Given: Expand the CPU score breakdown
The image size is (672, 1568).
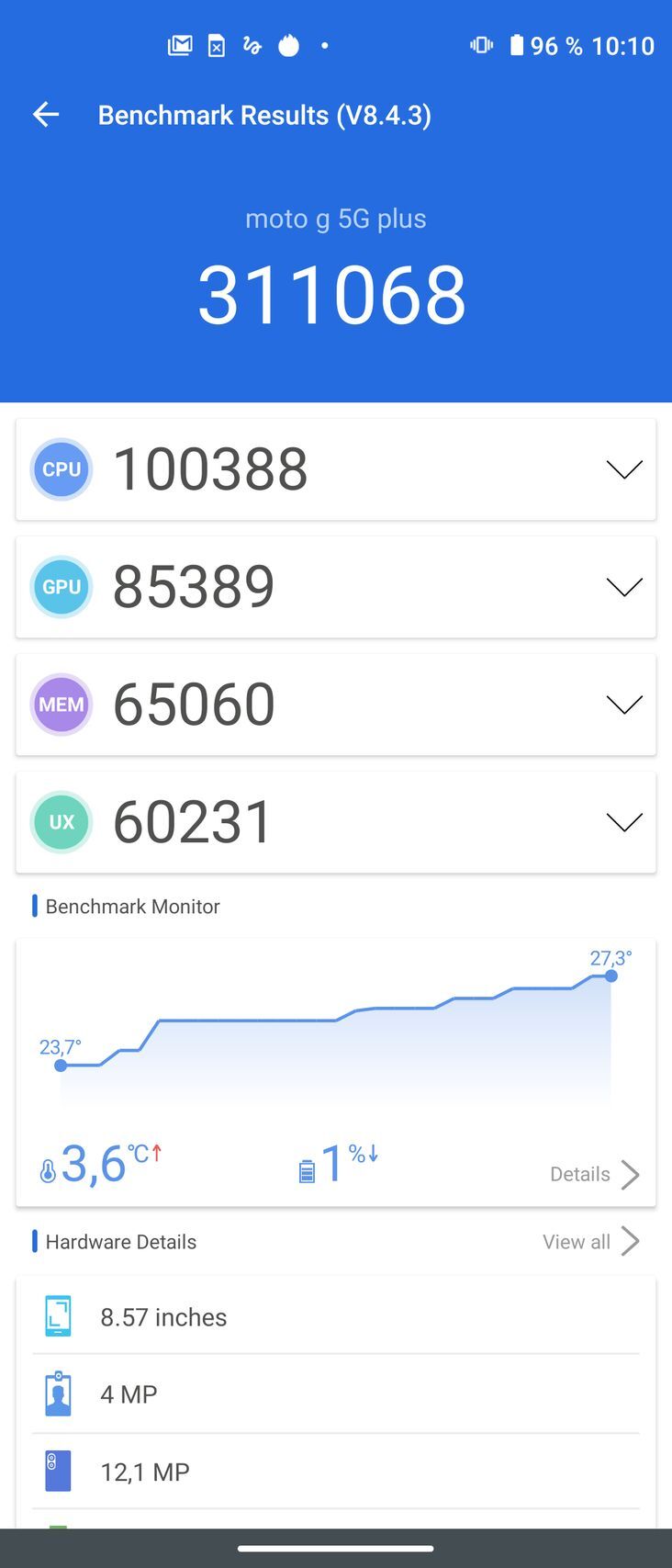Looking at the screenshot, I should (x=624, y=470).
